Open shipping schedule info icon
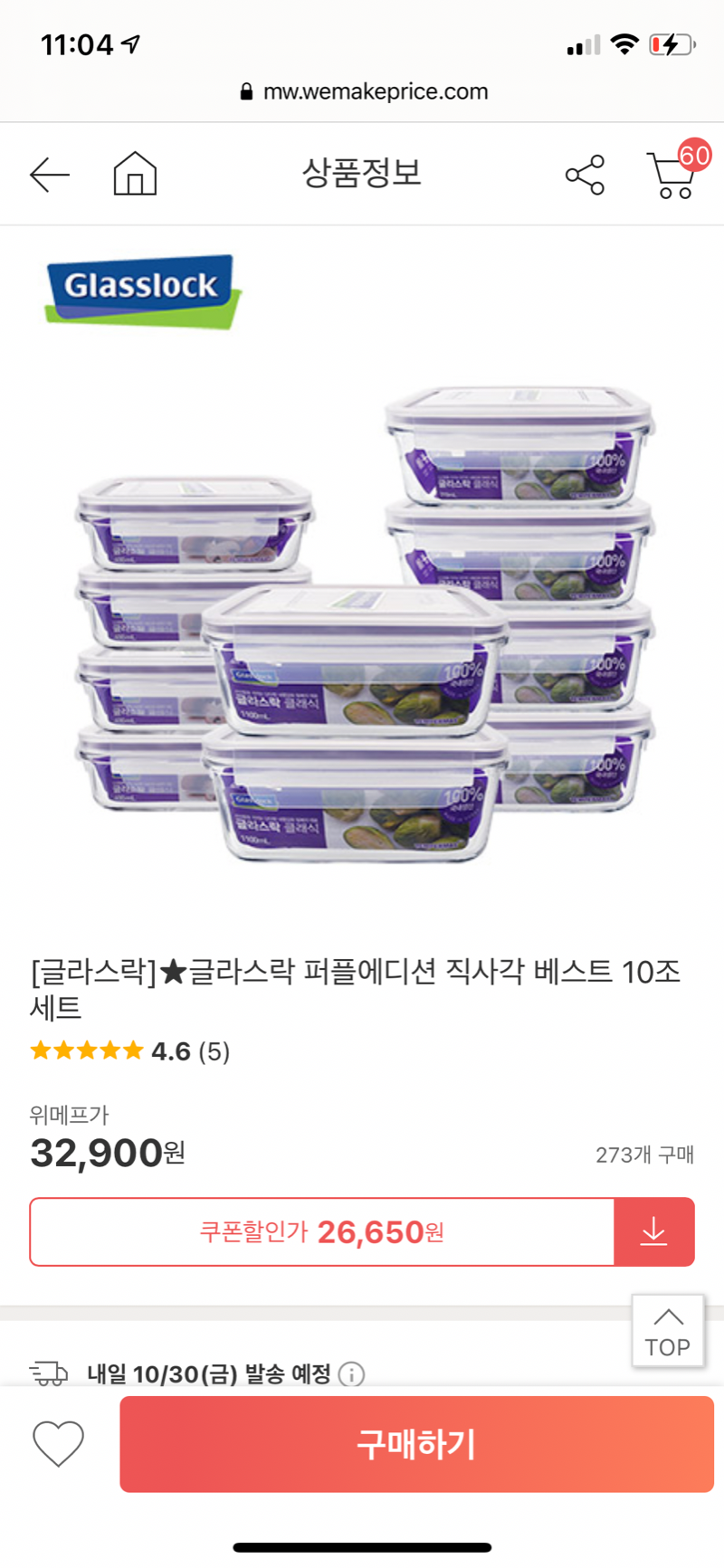This screenshot has width=724, height=1568. pos(351,1375)
